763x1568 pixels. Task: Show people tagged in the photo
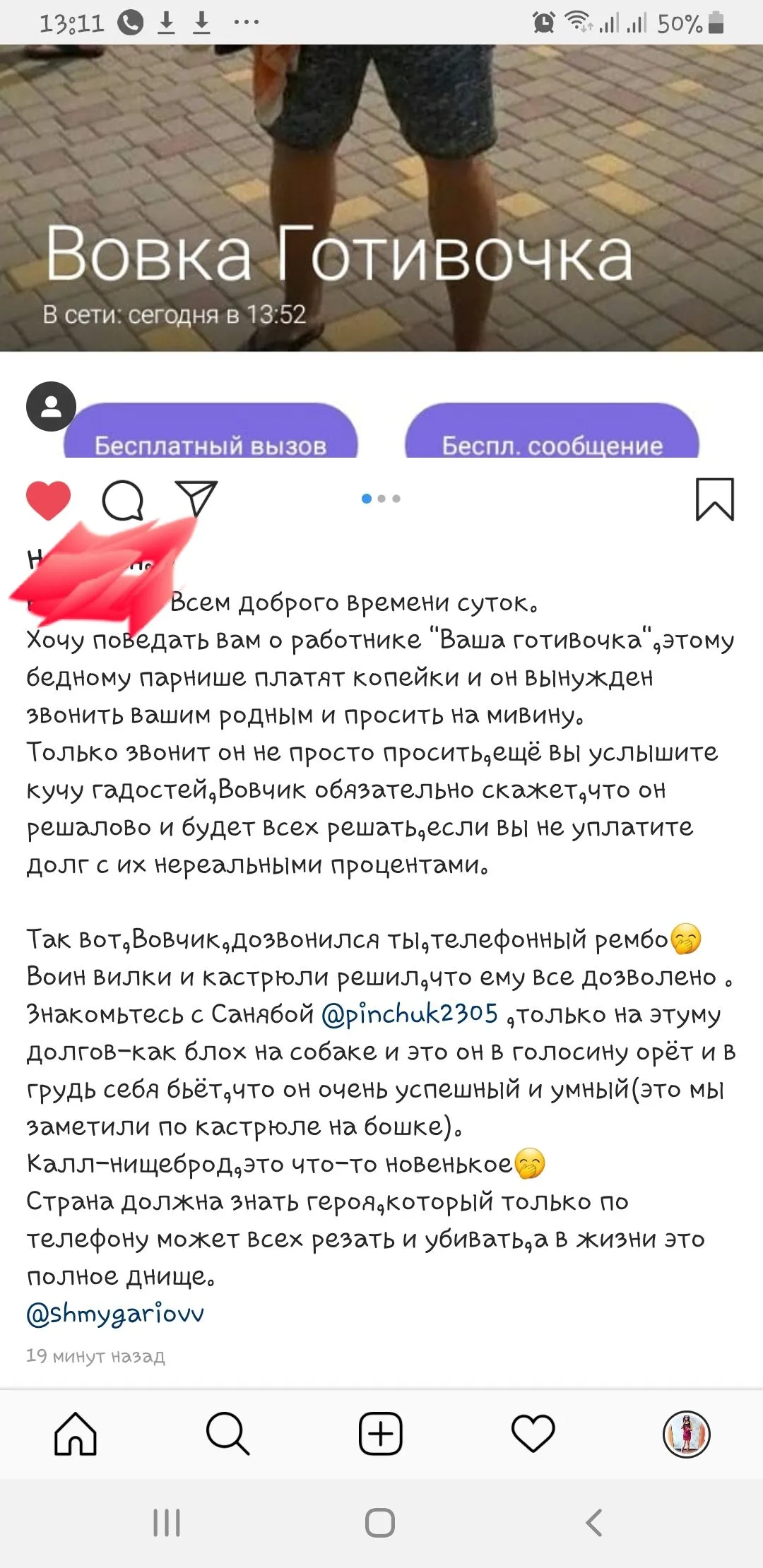pyautogui.click(x=51, y=407)
